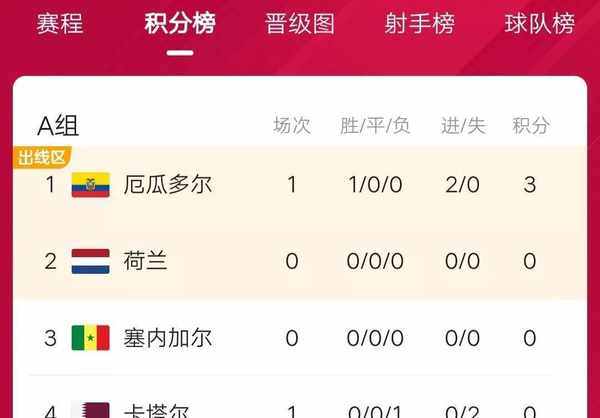600x418 pixels.
Task: Open the 晋级图 tab
Action: click(300, 24)
